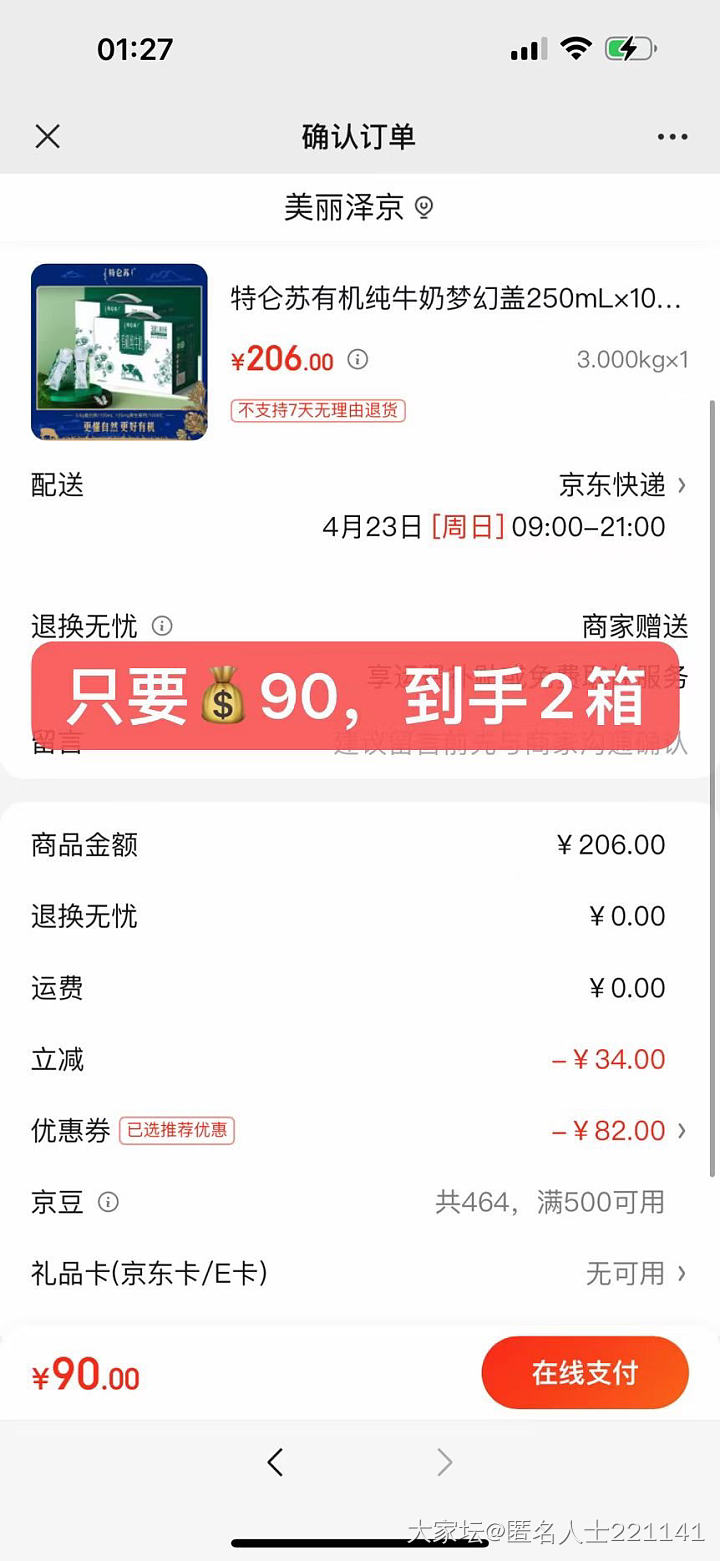The width and height of the screenshot is (720, 1561).
Task: Open the Telunsu milk product thumbnail
Action: pyautogui.click(x=119, y=352)
